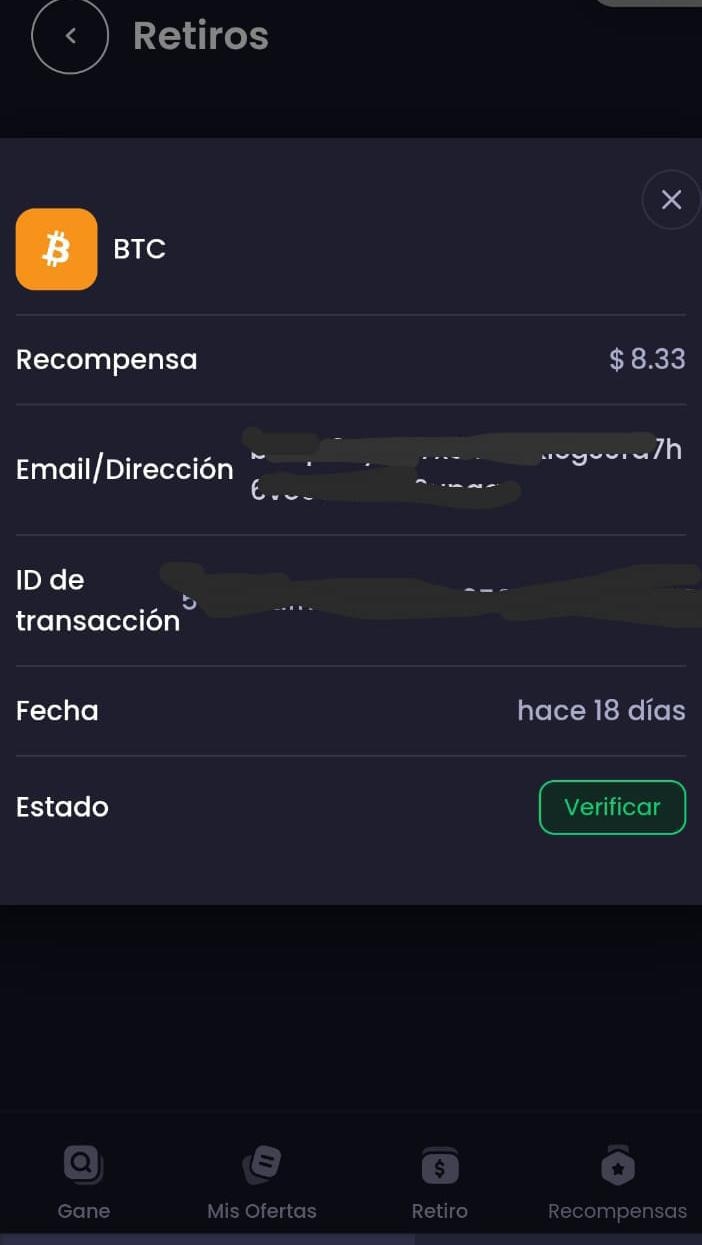Go to the Recompensas tab
Image resolution: width=702 pixels, height=1245 pixels.
click(x=618, y=1183)
